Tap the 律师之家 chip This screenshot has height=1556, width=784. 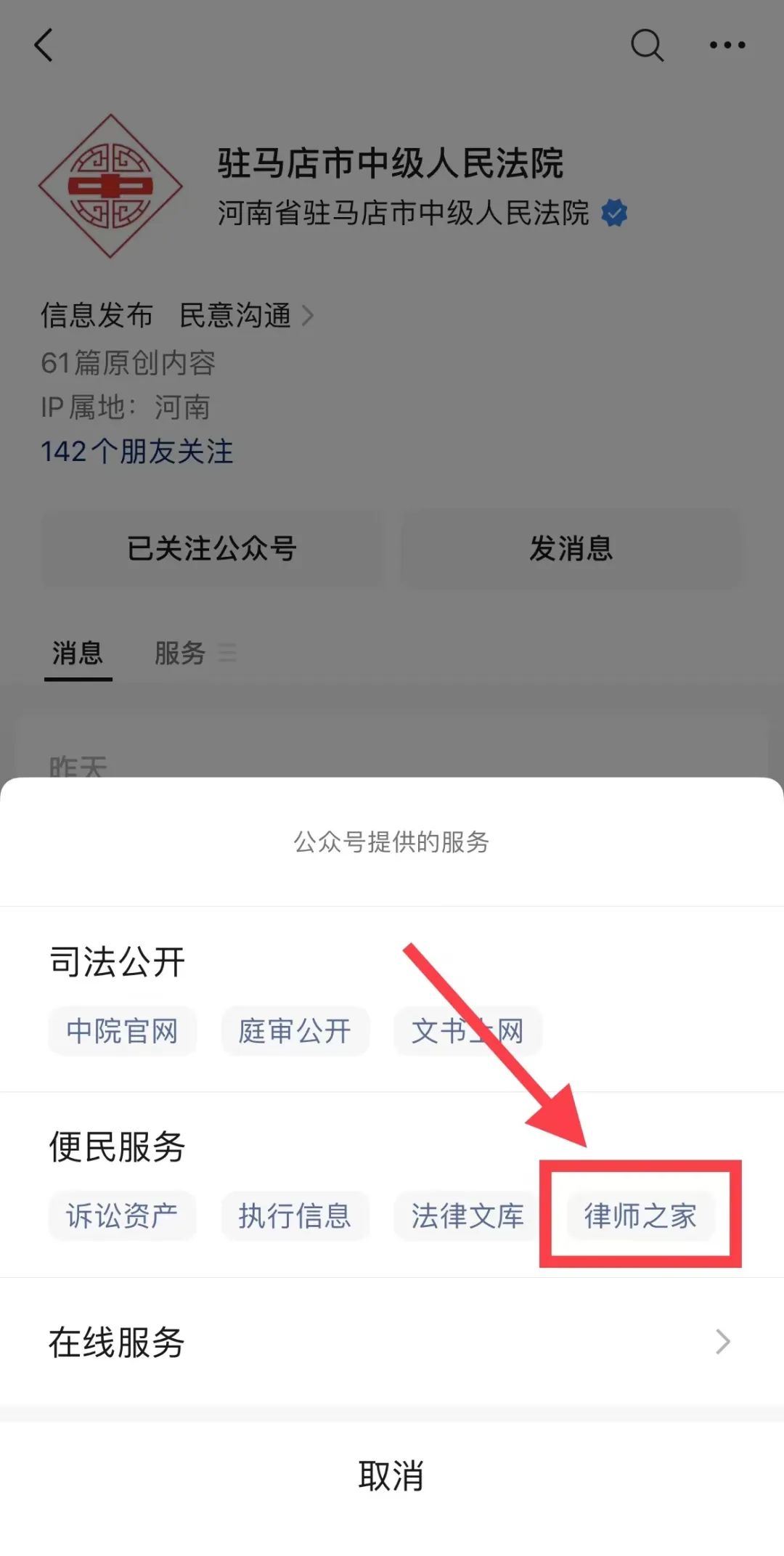click(640, 1215)
